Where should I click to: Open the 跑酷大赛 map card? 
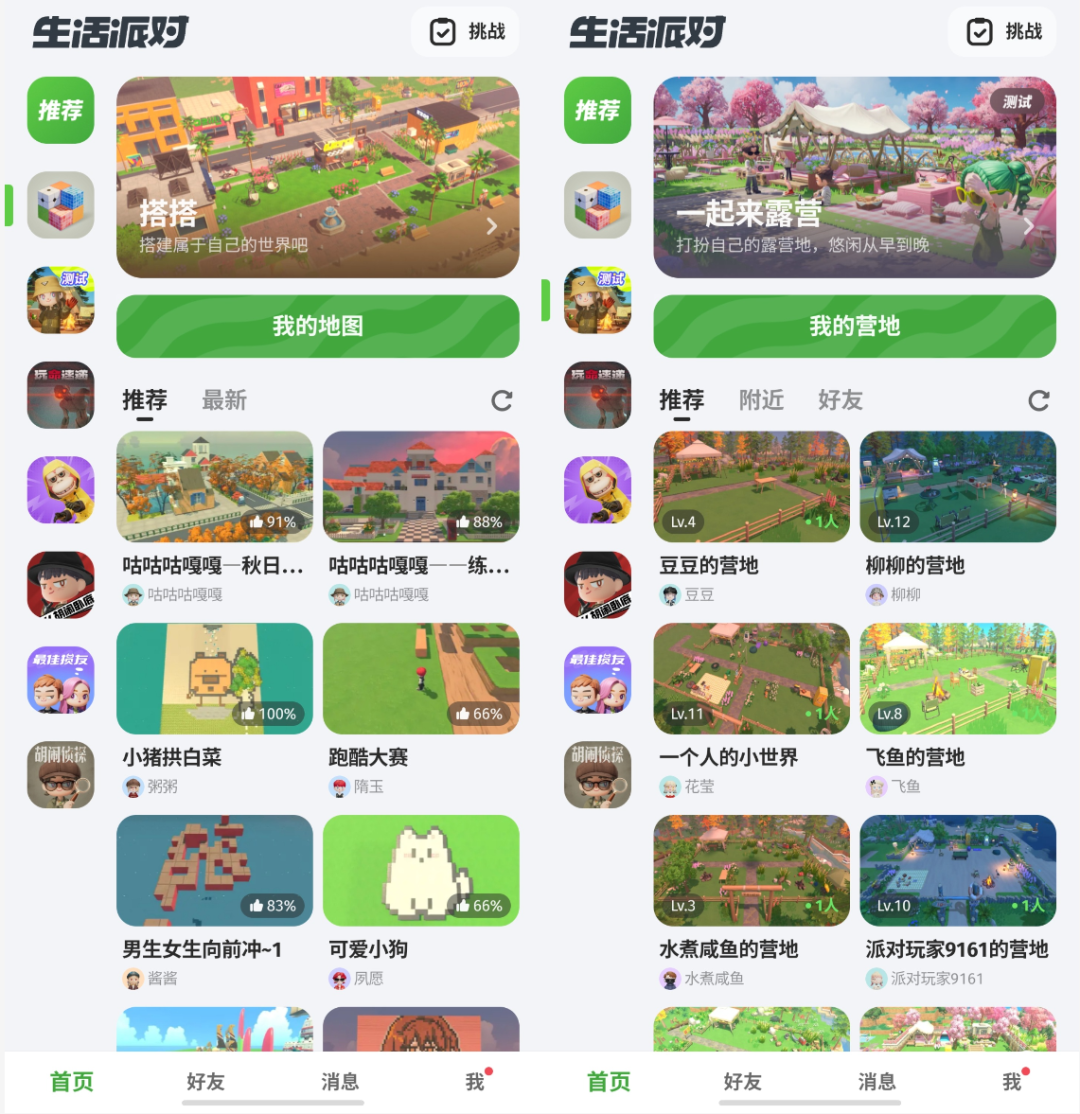pyautogui.click(x=421, y=680)
